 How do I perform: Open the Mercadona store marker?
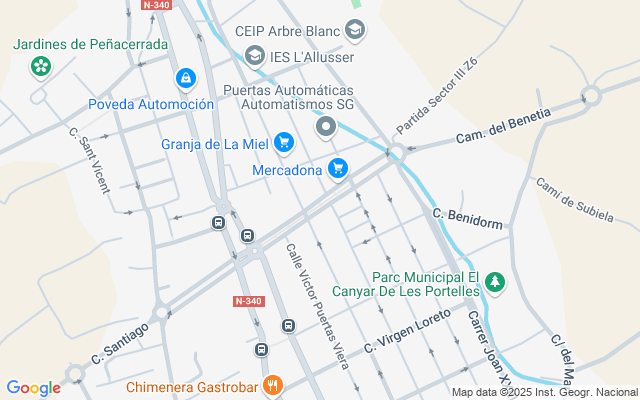pyautogui.click(x=338, y=169)
